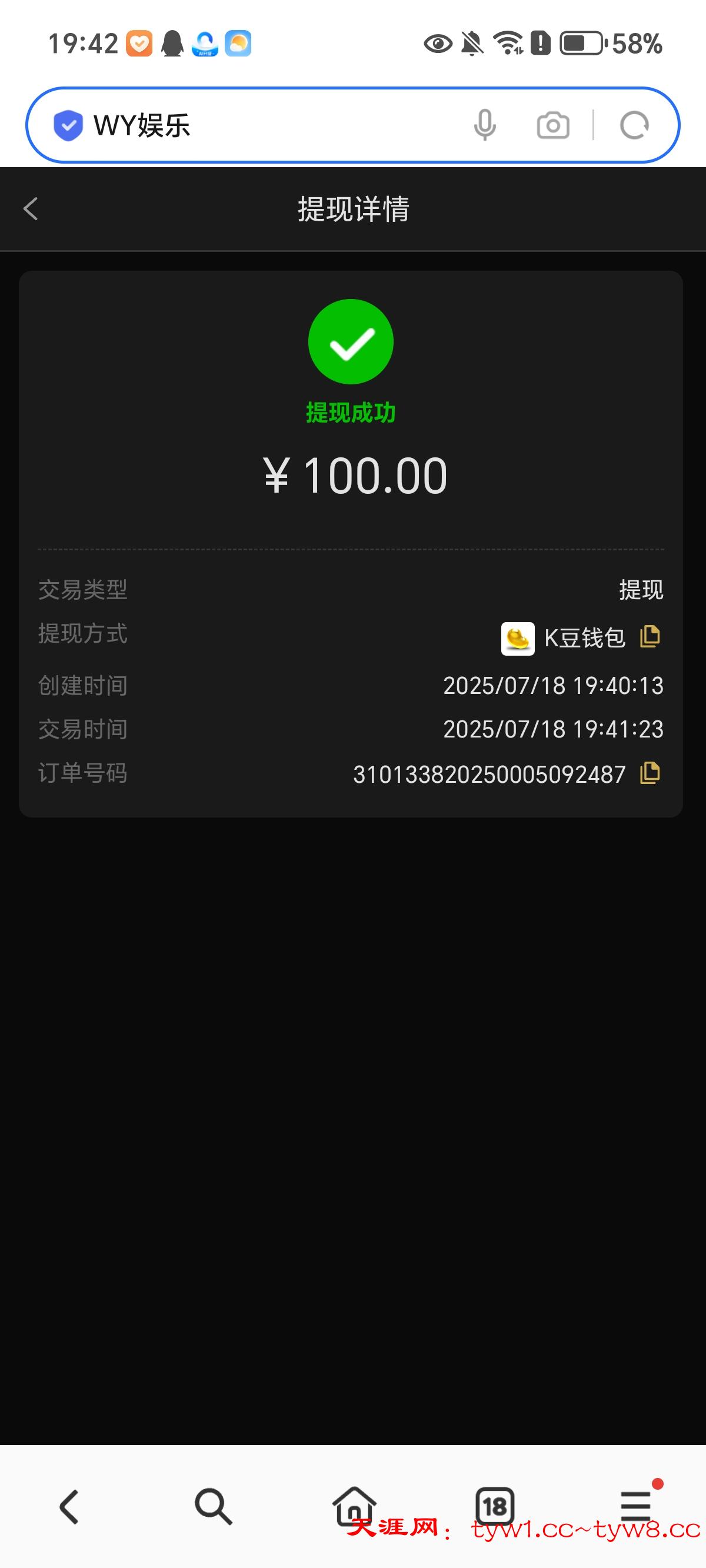The image size is (706, 1568).
Task: Navigate back with the bottom-left chevron
Action: [69, 1507]
